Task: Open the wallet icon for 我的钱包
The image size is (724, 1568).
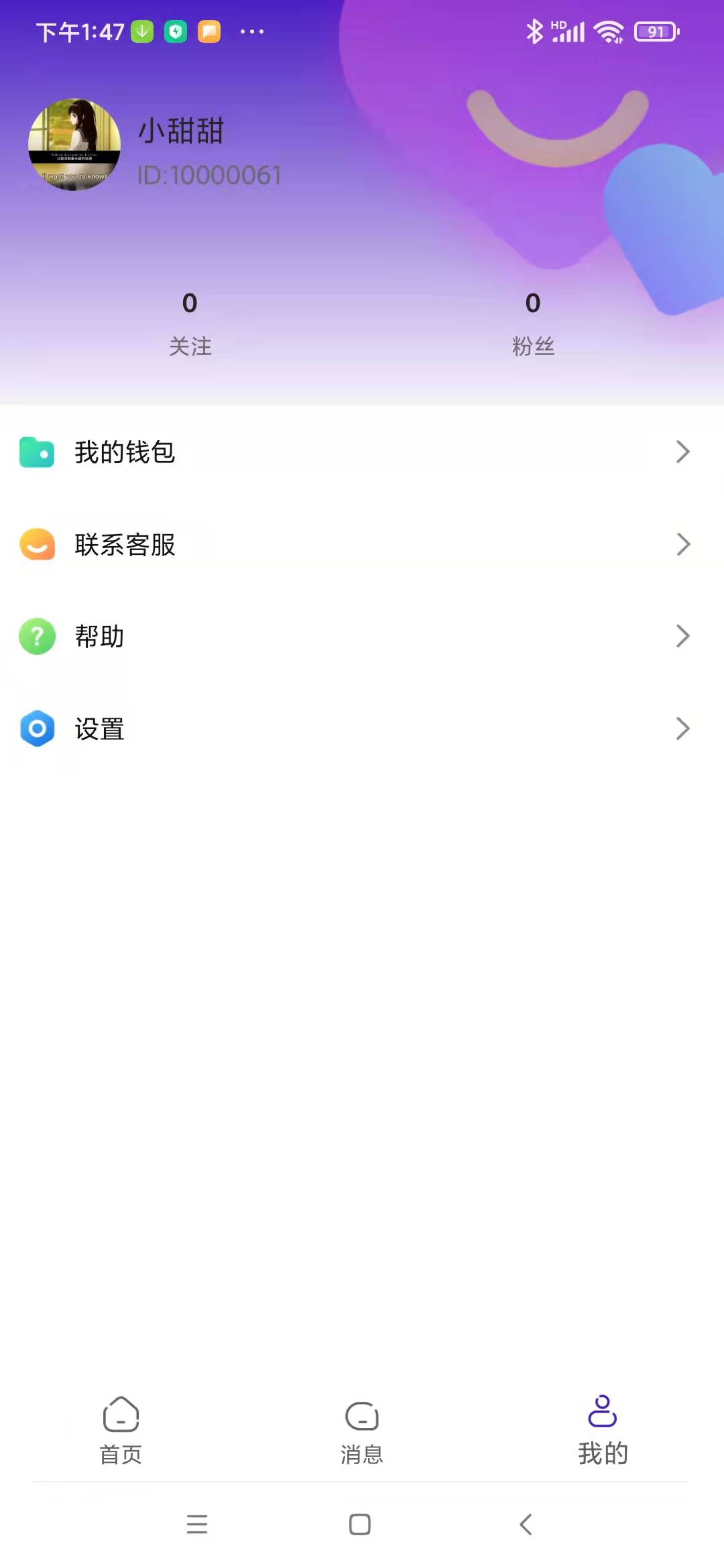Action: [x=38, y=452]
